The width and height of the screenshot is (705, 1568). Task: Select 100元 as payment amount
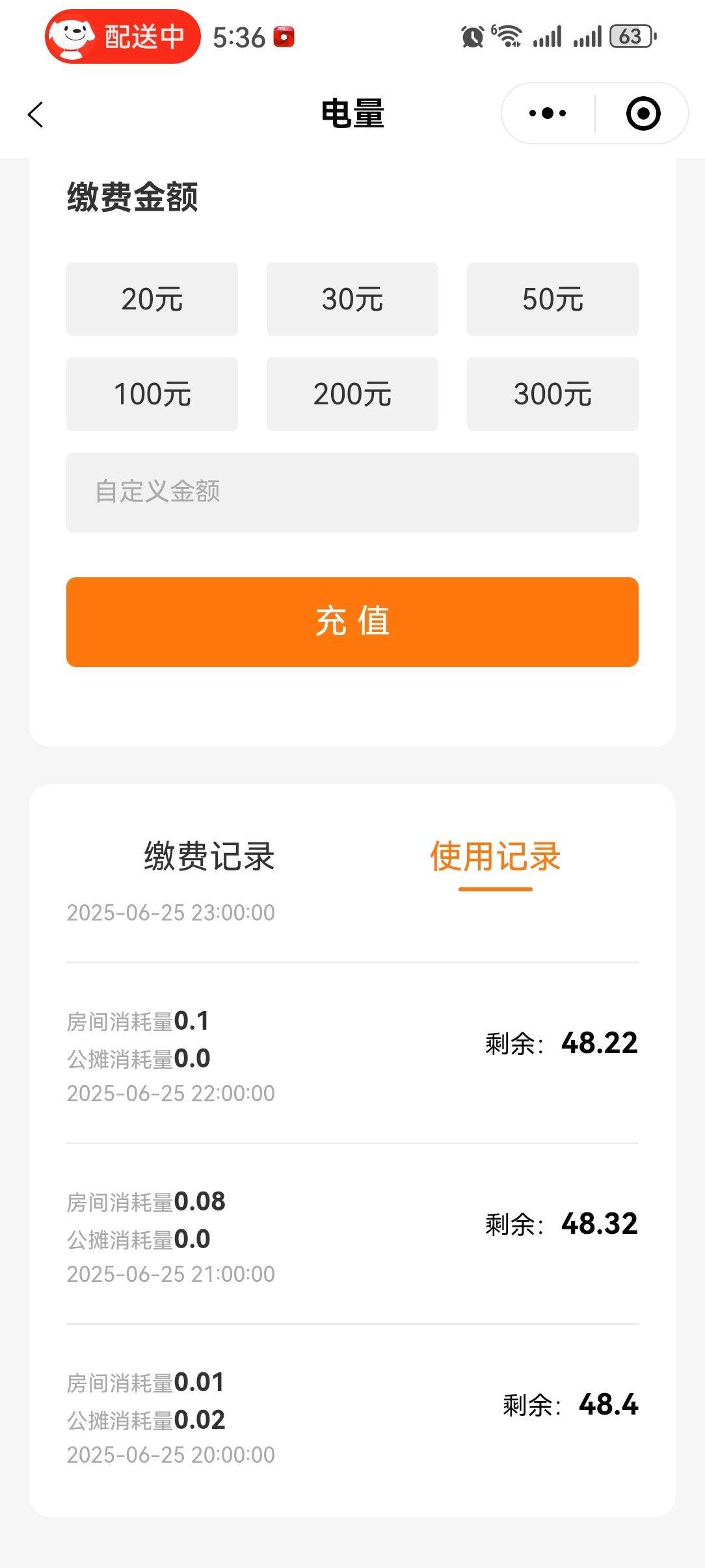(x=152, y=394)
